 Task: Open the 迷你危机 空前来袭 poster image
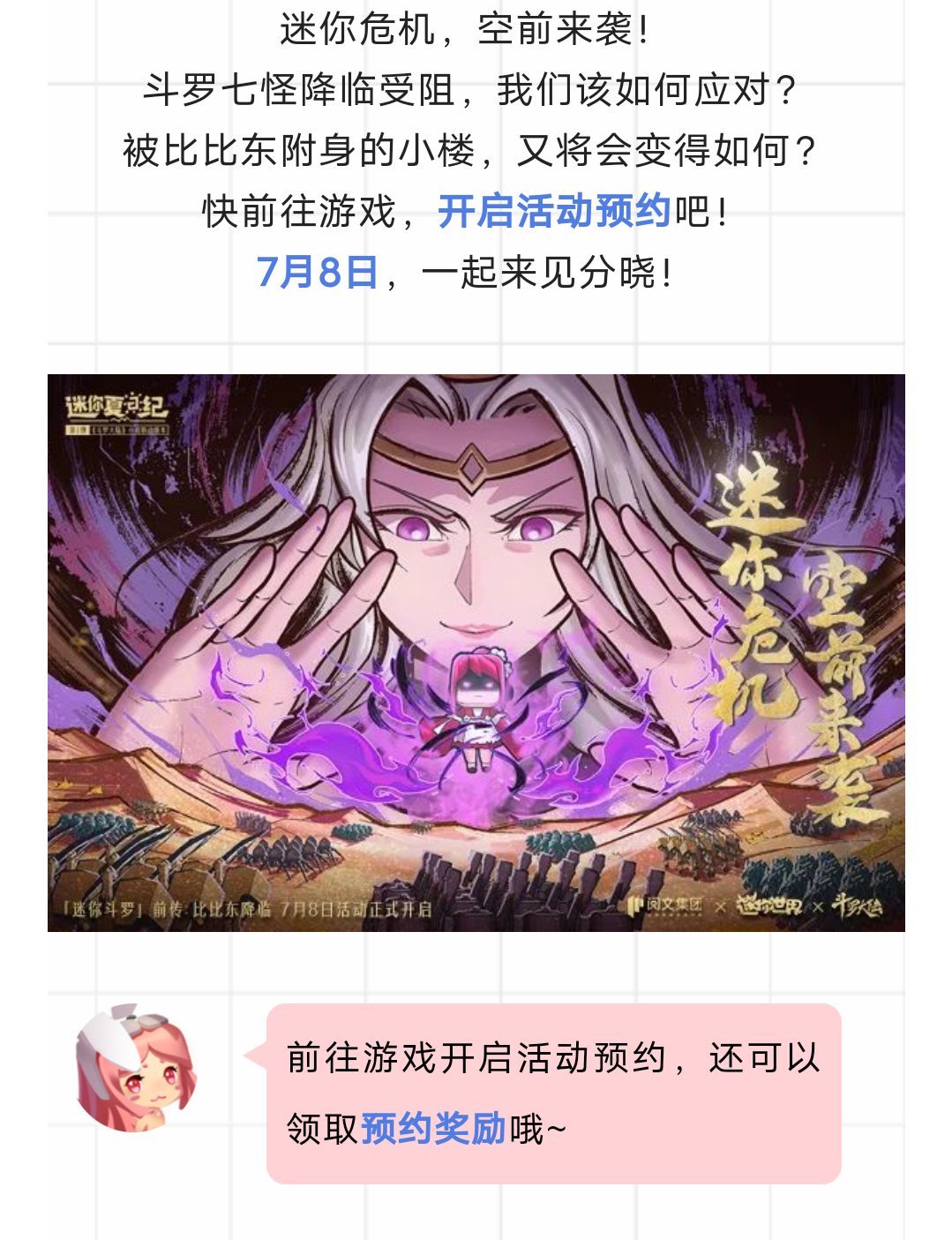point(476,652)
